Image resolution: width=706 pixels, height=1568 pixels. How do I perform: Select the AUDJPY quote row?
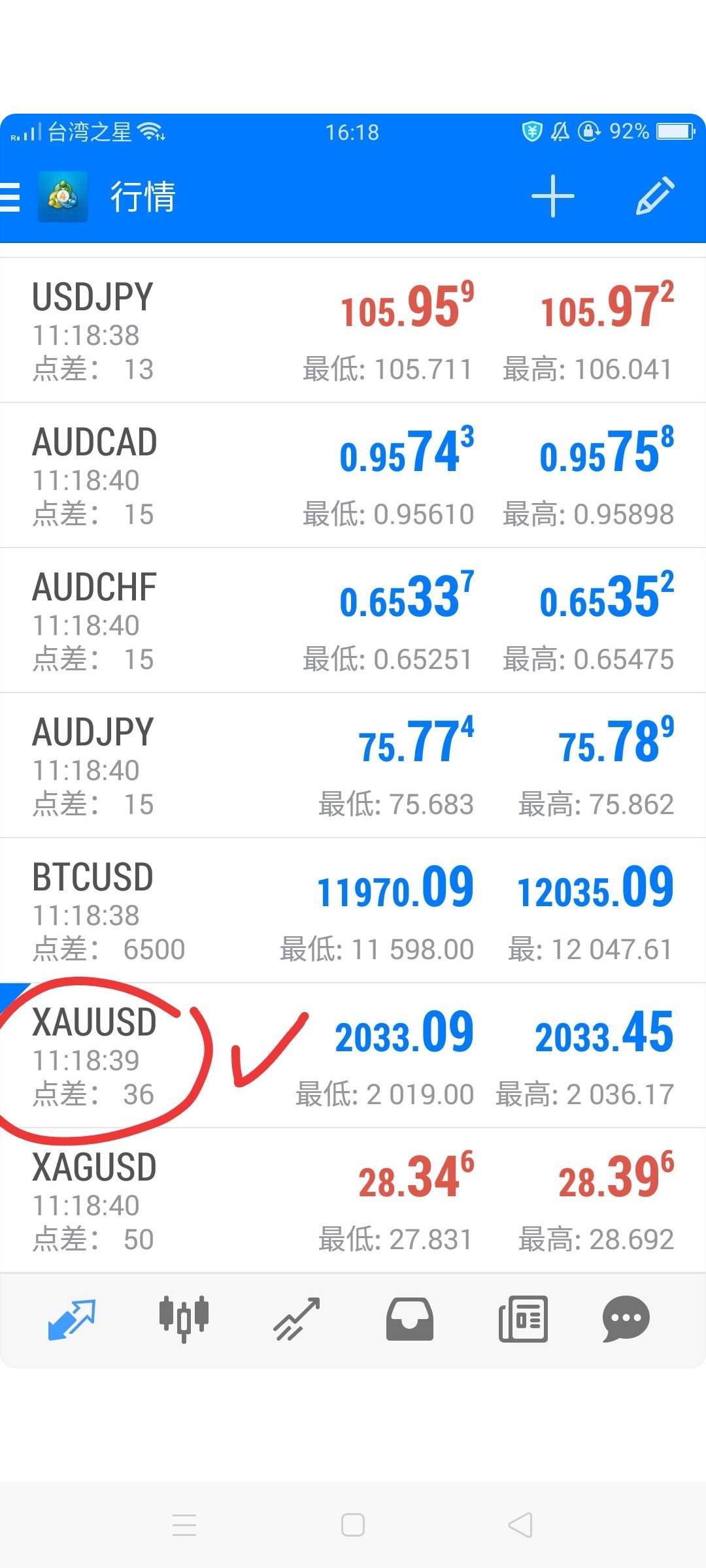tap(353, 766)
